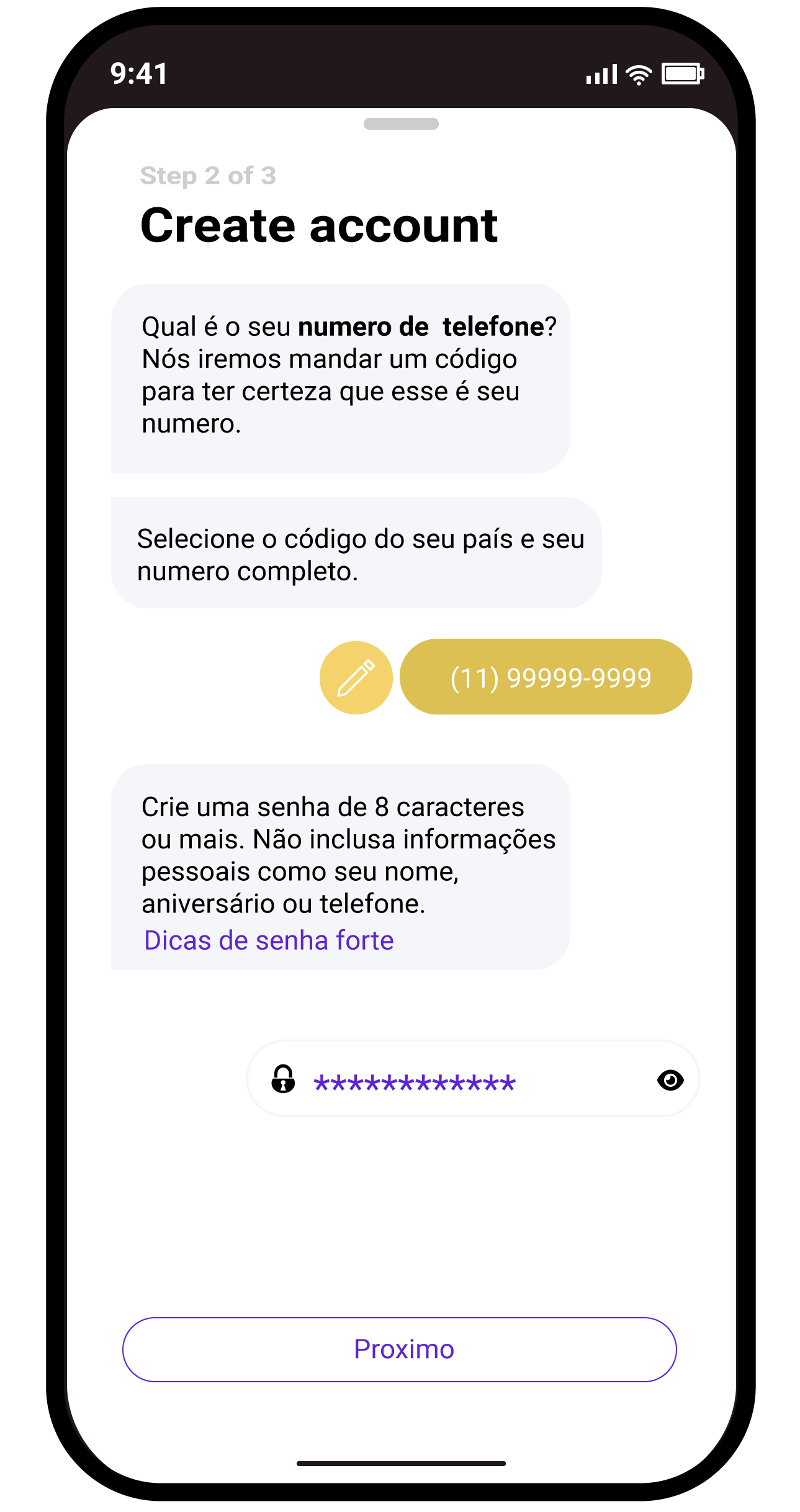The height and width of the screenshot is (1512, 800).
Task: Focus the password input field
Action: pyautogui.click(x=459, y=1081)
